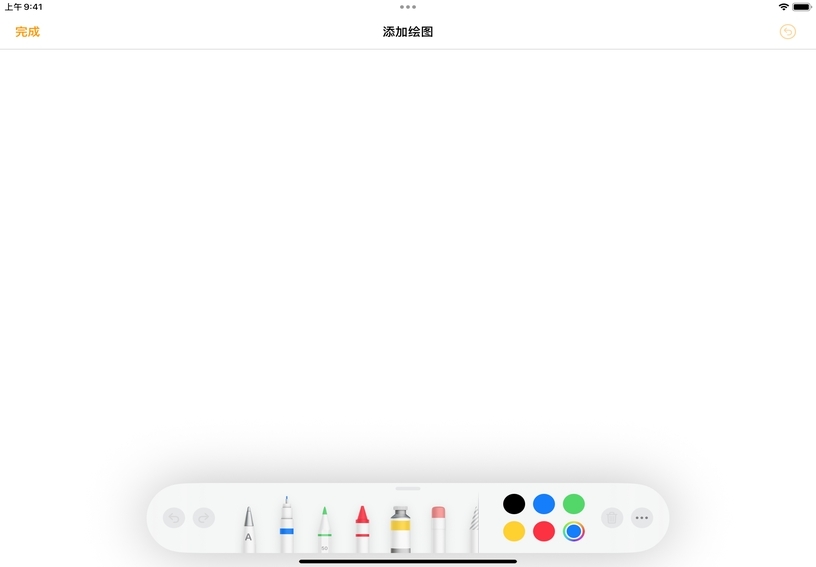Image resolution: width=816 pixels, height=567 pixels.
Task: Choose the blue color swatch
Action: click(544, 504)
